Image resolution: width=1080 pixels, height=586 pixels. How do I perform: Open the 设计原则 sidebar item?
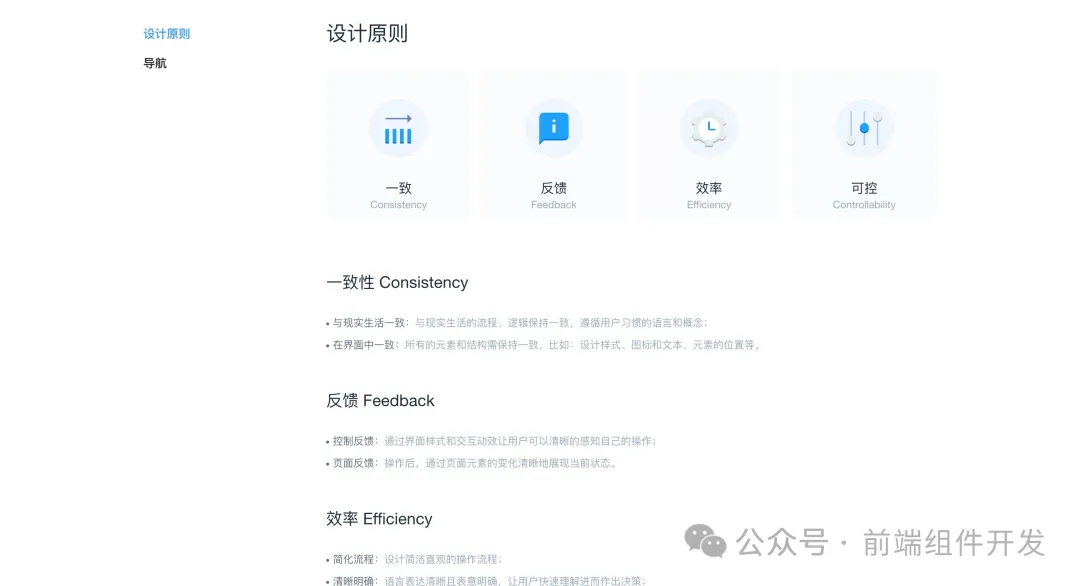(x=166, y=34)
